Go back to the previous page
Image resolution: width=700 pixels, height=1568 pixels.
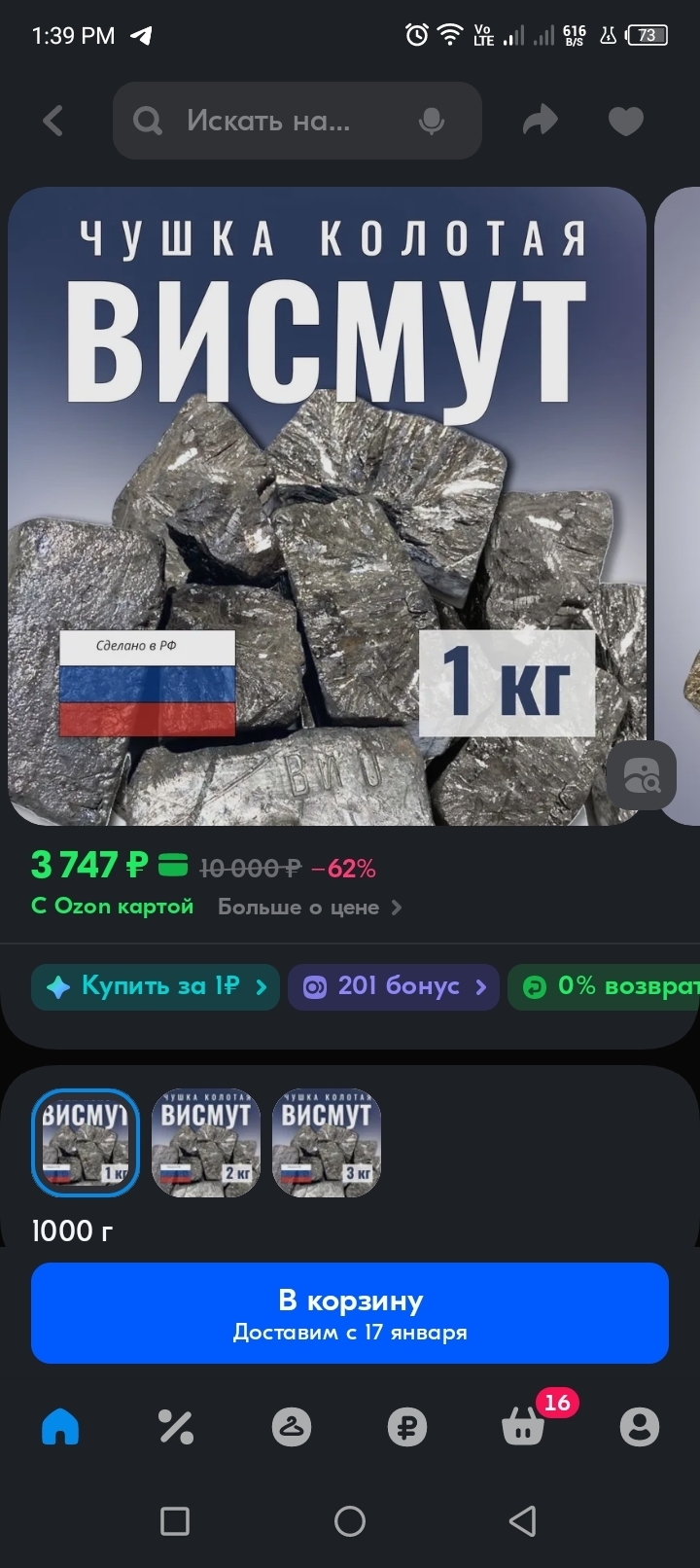(x=53, y=121)
